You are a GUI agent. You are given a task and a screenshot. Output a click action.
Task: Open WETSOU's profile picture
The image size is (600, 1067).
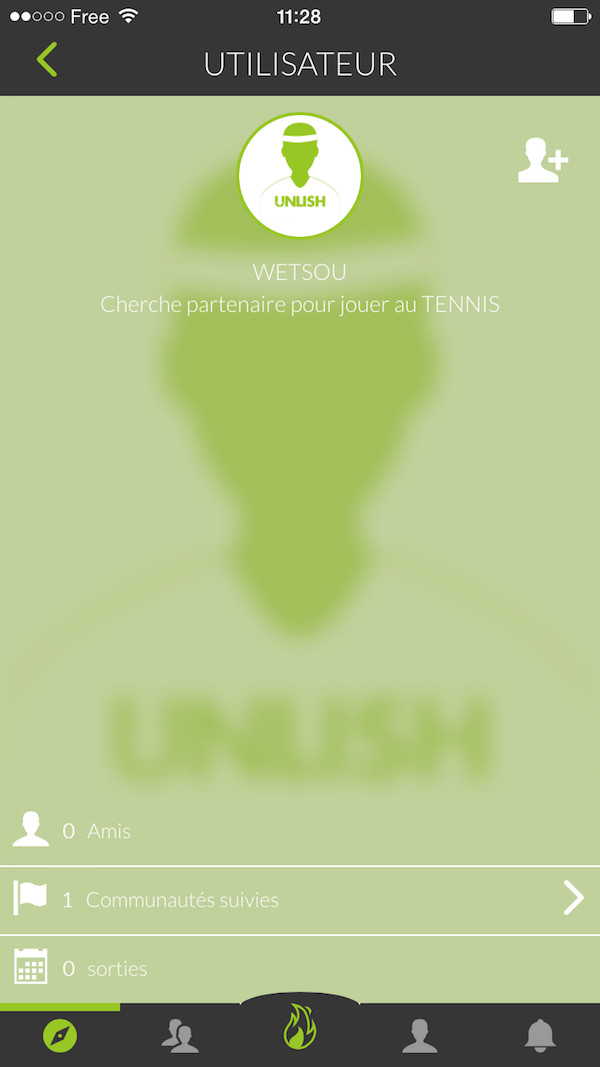(300, 176)
